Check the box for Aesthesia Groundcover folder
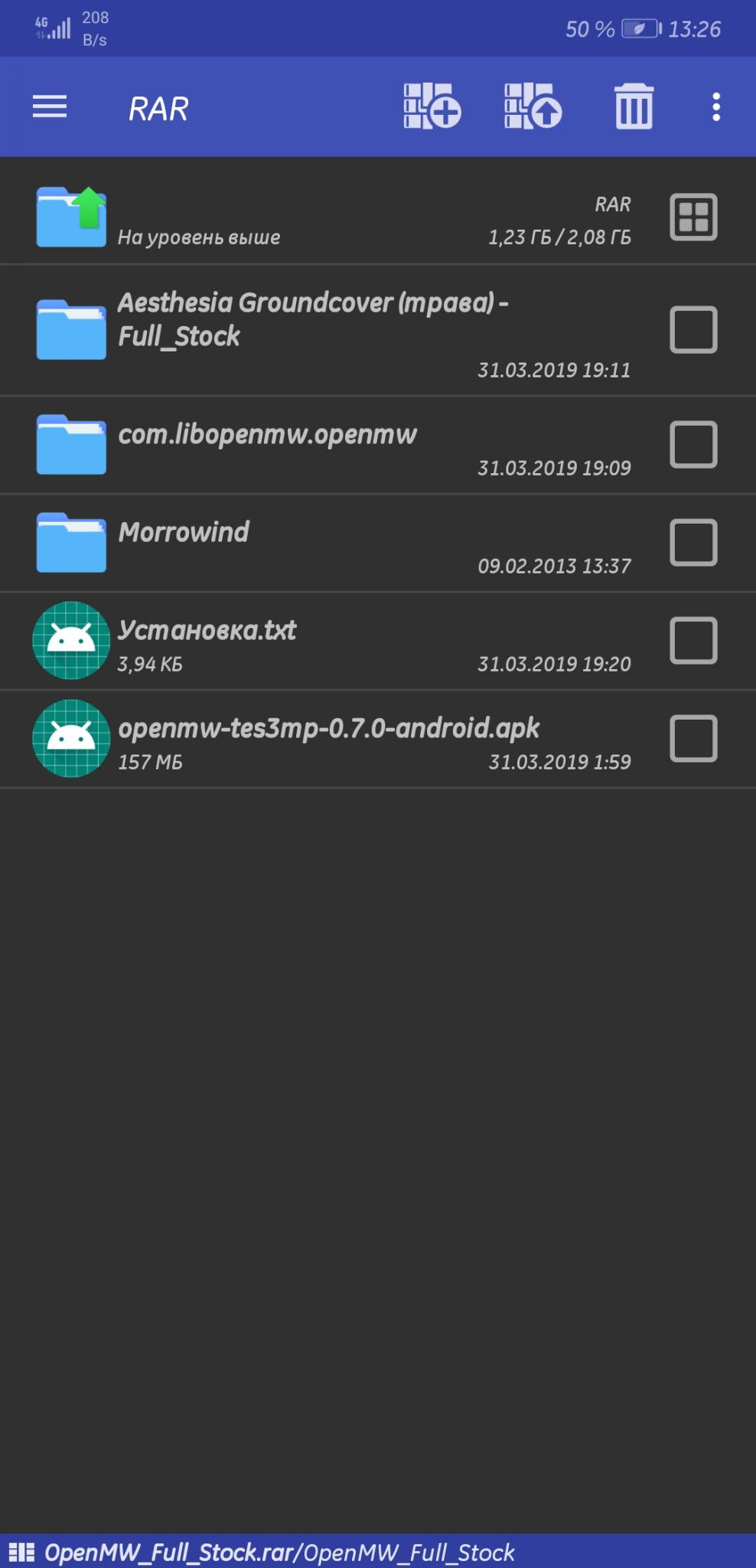 [x=693, y=330]
